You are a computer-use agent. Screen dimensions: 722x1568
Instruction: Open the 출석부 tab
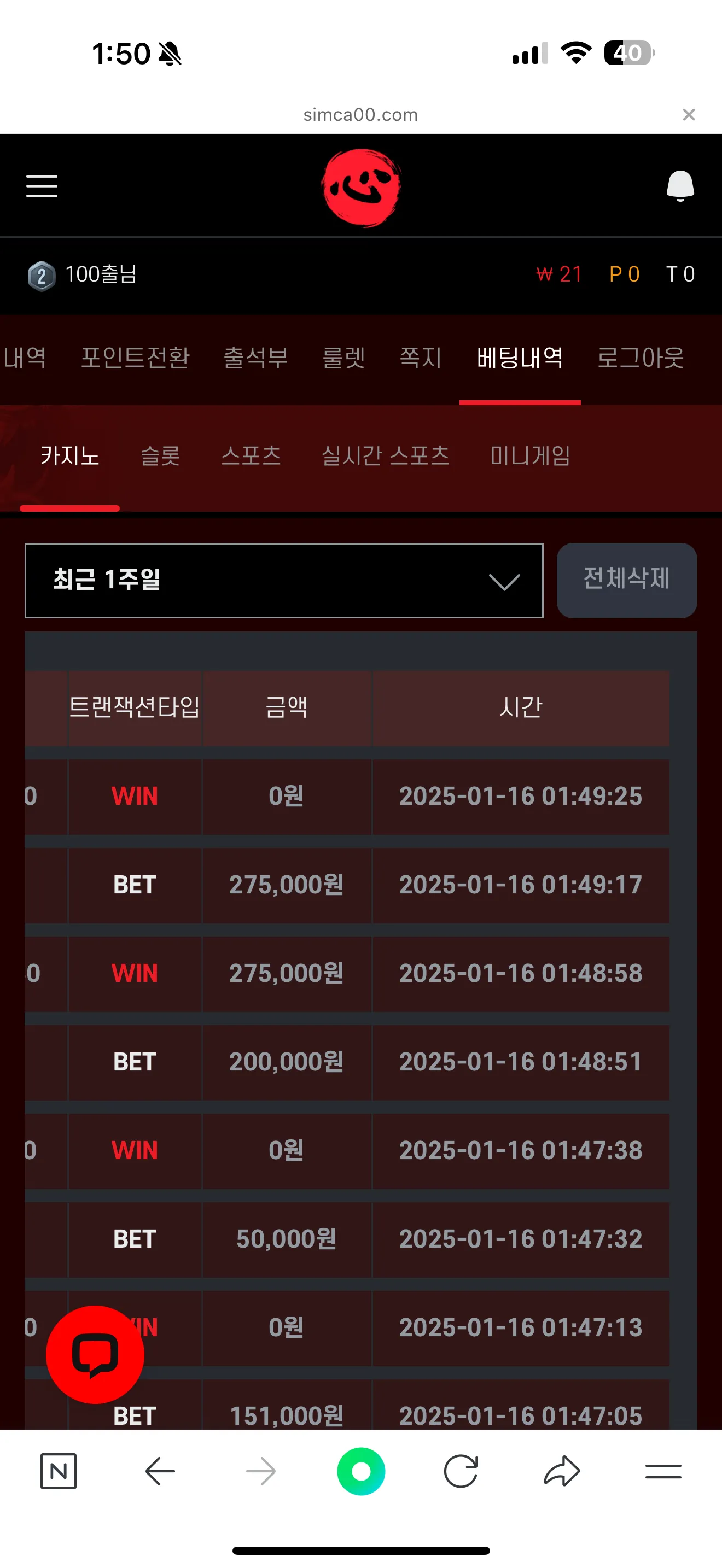(255, 358)
